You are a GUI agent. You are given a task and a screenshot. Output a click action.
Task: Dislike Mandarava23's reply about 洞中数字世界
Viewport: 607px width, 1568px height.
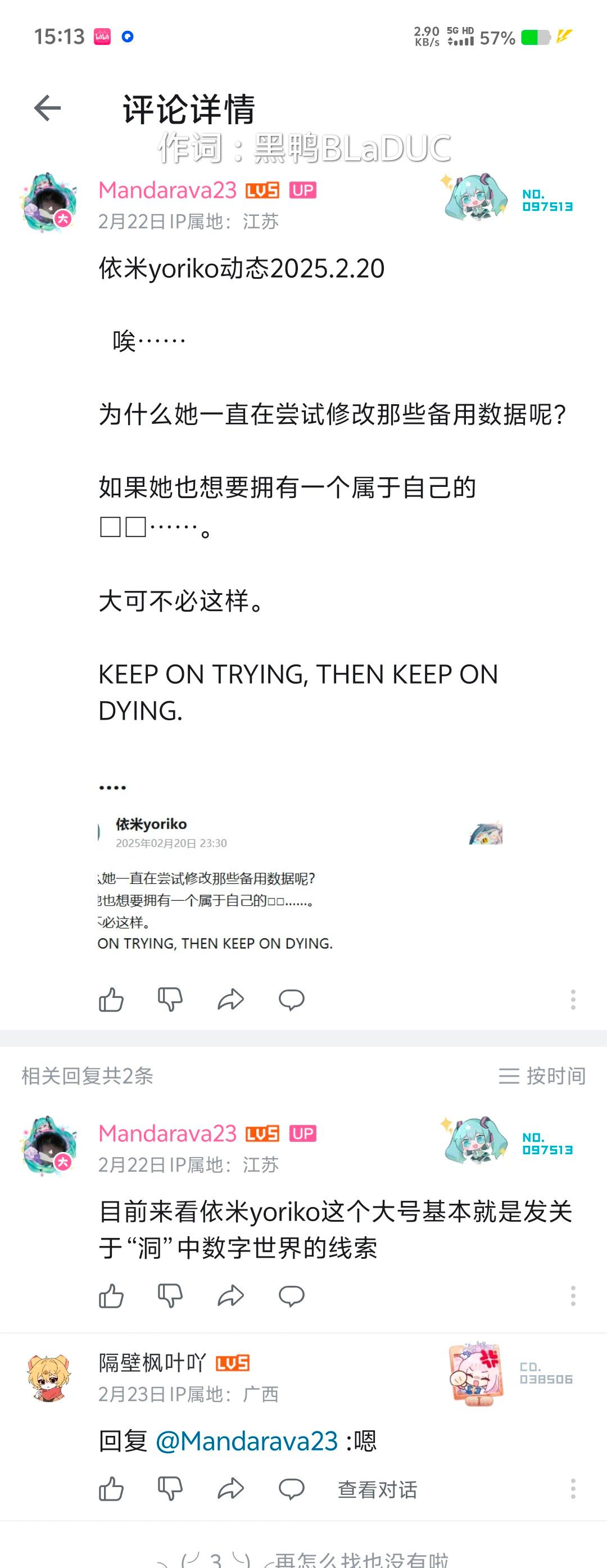click(170, 1296)
